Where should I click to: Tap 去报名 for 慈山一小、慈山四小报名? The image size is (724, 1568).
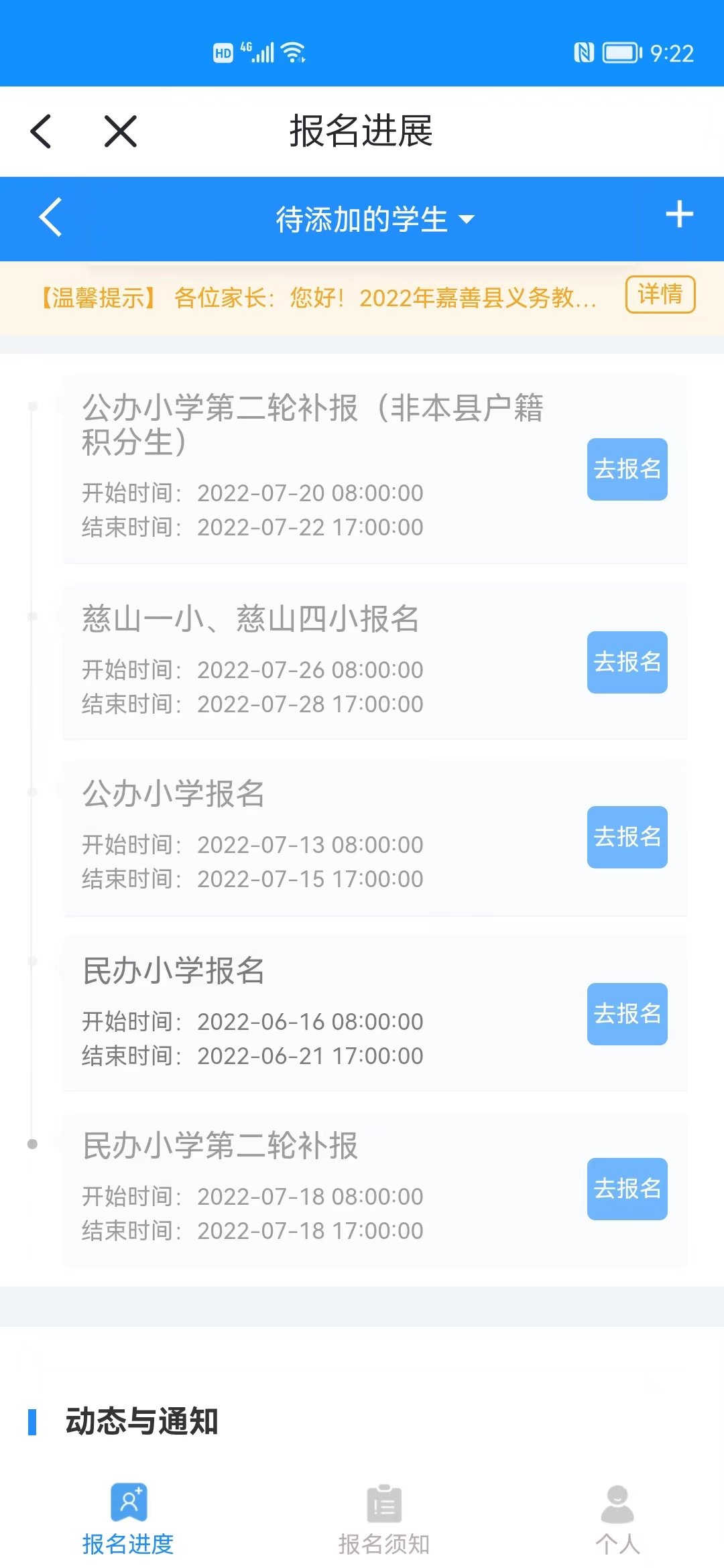627,662
